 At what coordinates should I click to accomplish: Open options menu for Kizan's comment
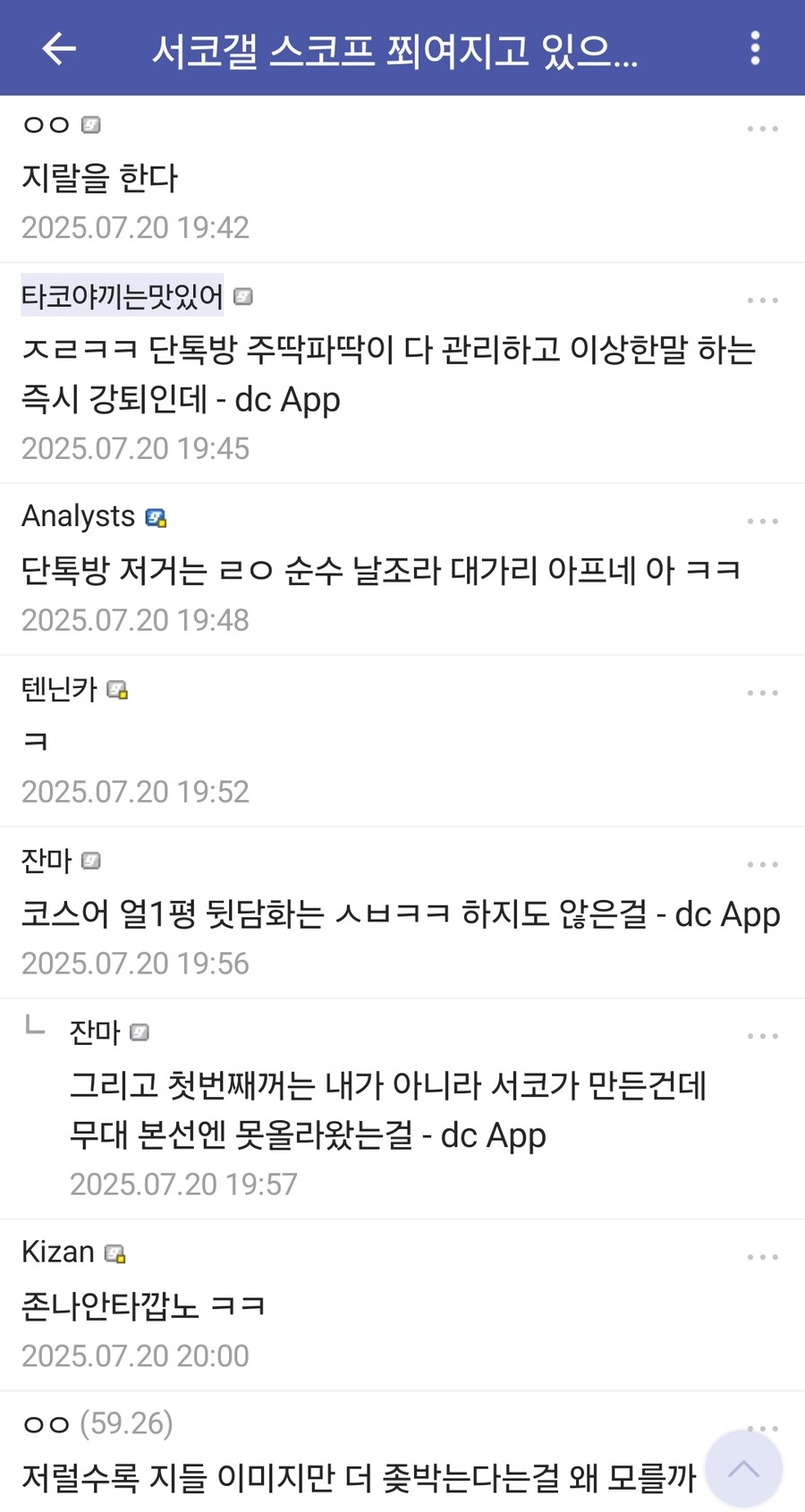[761, 1255]
